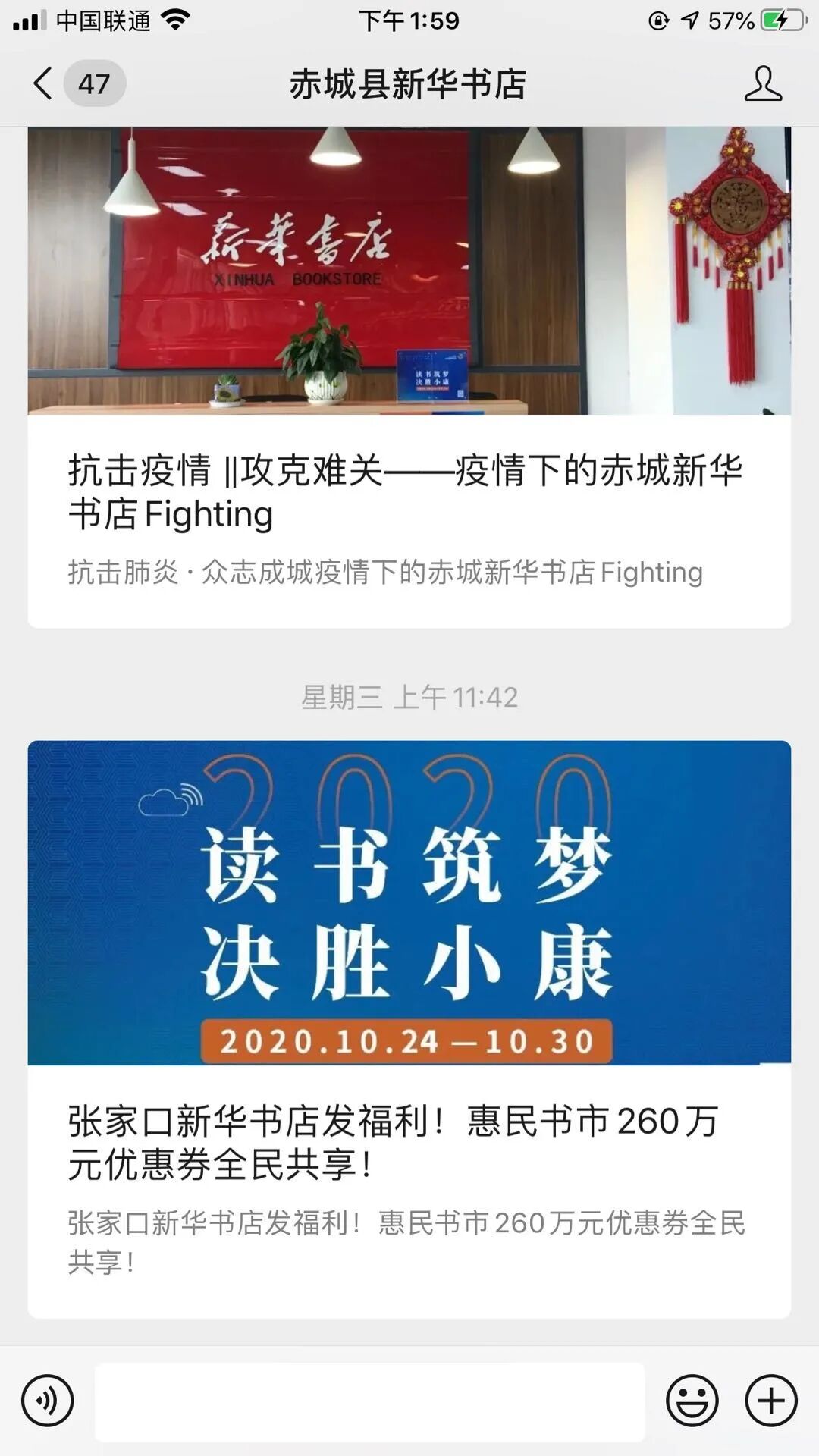
Task: Open the 抗击疫情 赤城新华书店 Fighting article
Action: click(x=409, y=377)
